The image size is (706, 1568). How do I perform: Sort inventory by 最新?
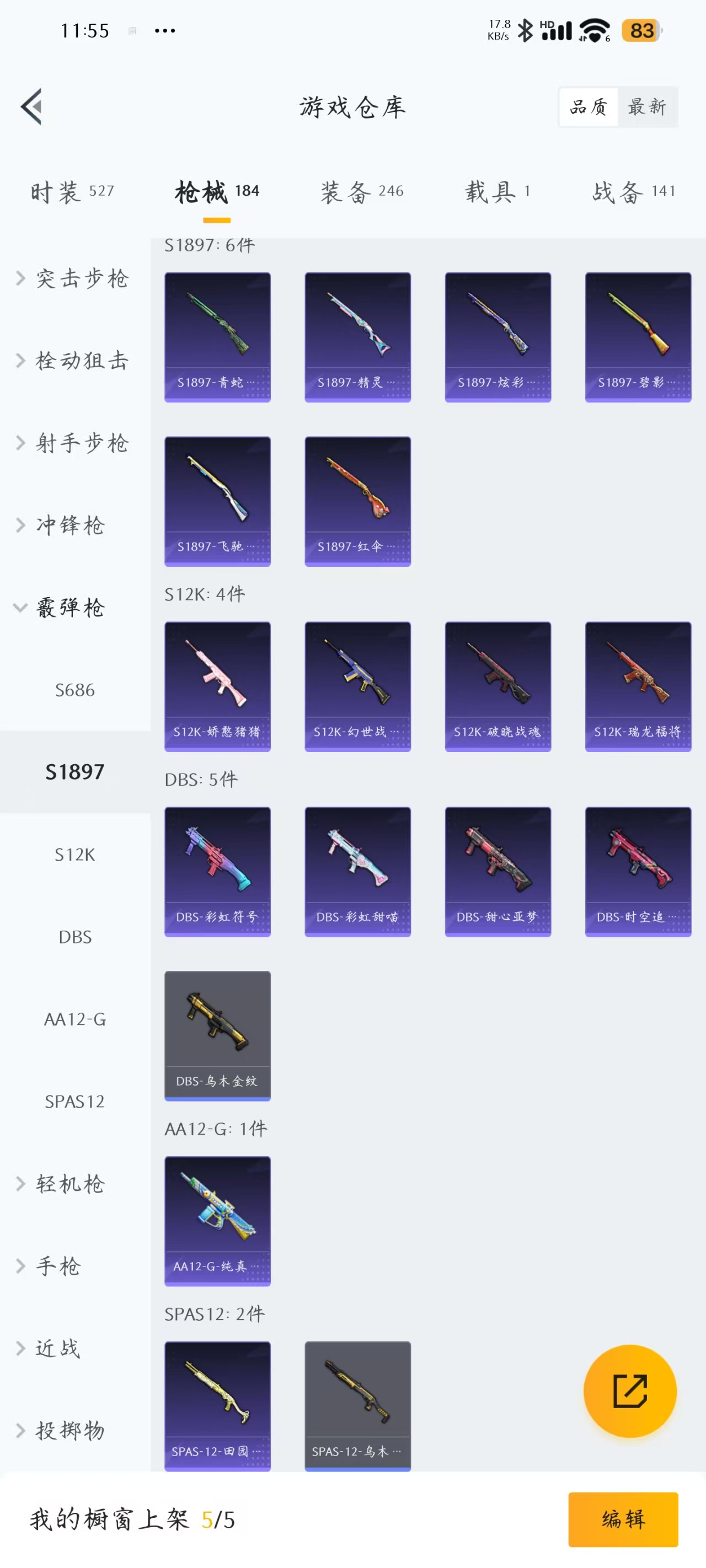pyautogui.click(x=646, y=106)
